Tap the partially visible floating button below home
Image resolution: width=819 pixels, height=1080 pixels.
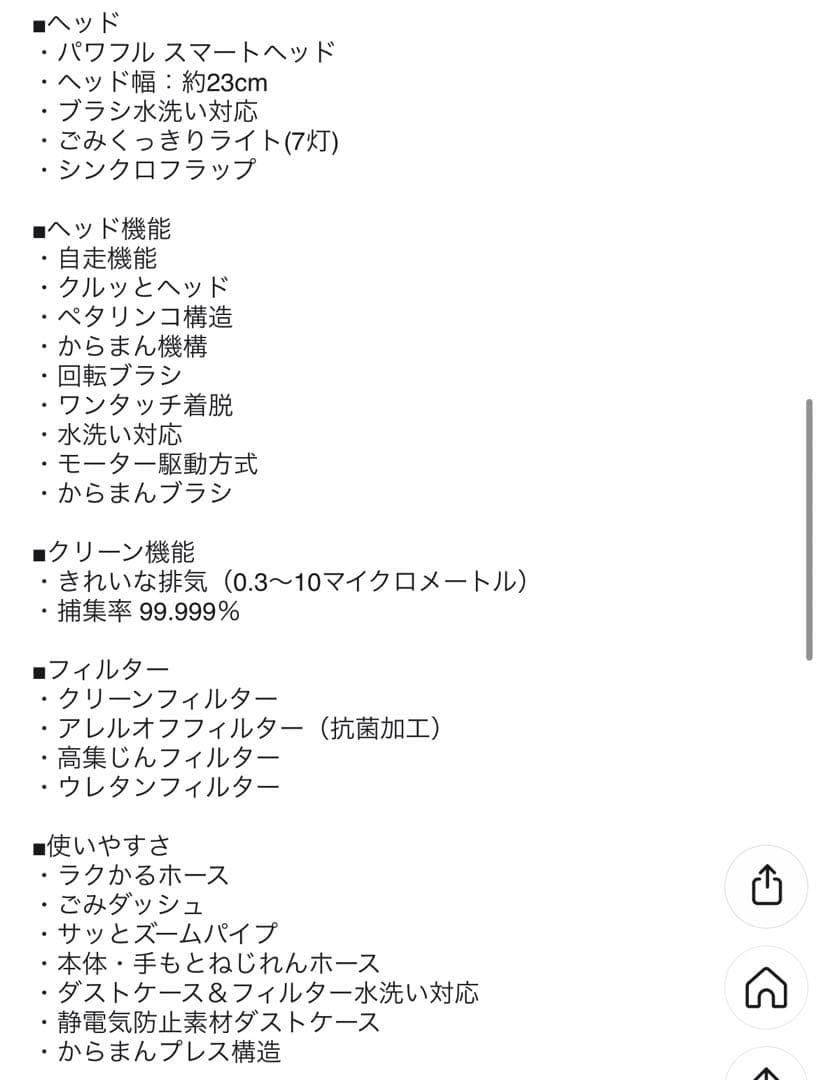pyautogui.click(x=764, y=1070)
